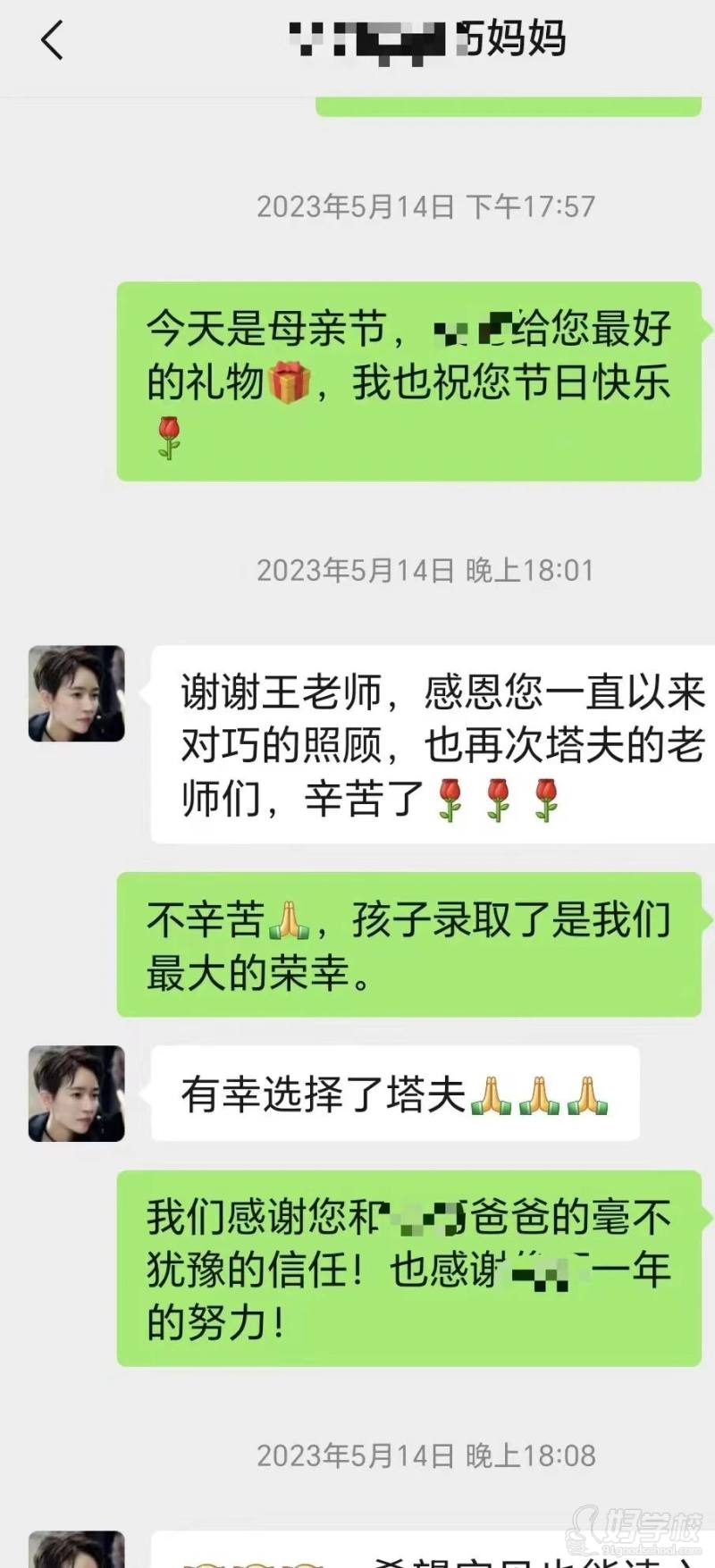Tap the timestamp 2023年5月14日 下午17:57
This screenshot has height=1568, width=715.
click(x=425, y=206)
